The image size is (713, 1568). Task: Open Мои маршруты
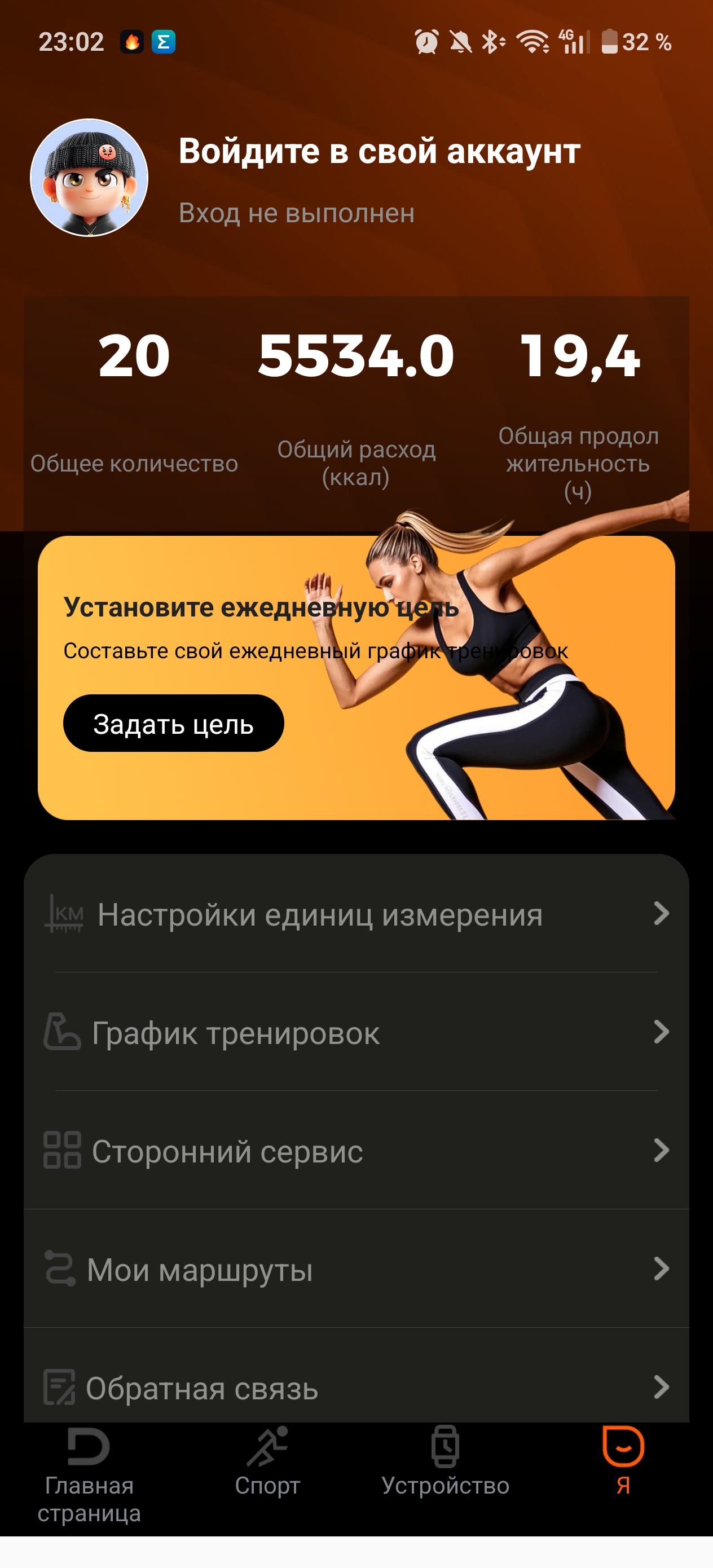tap(356, 1269)
